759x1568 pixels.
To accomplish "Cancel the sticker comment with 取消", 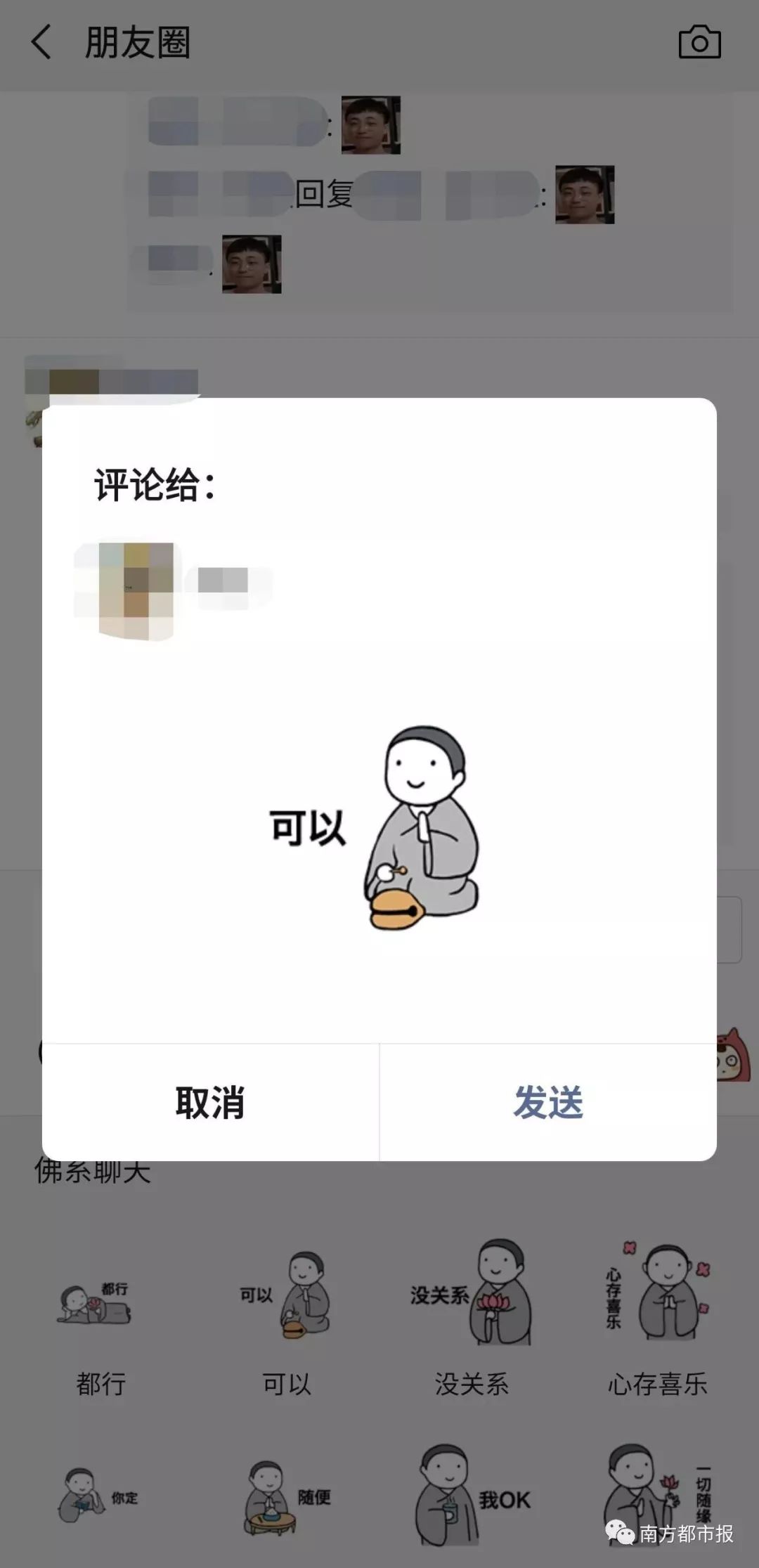I will [210, 1102].
